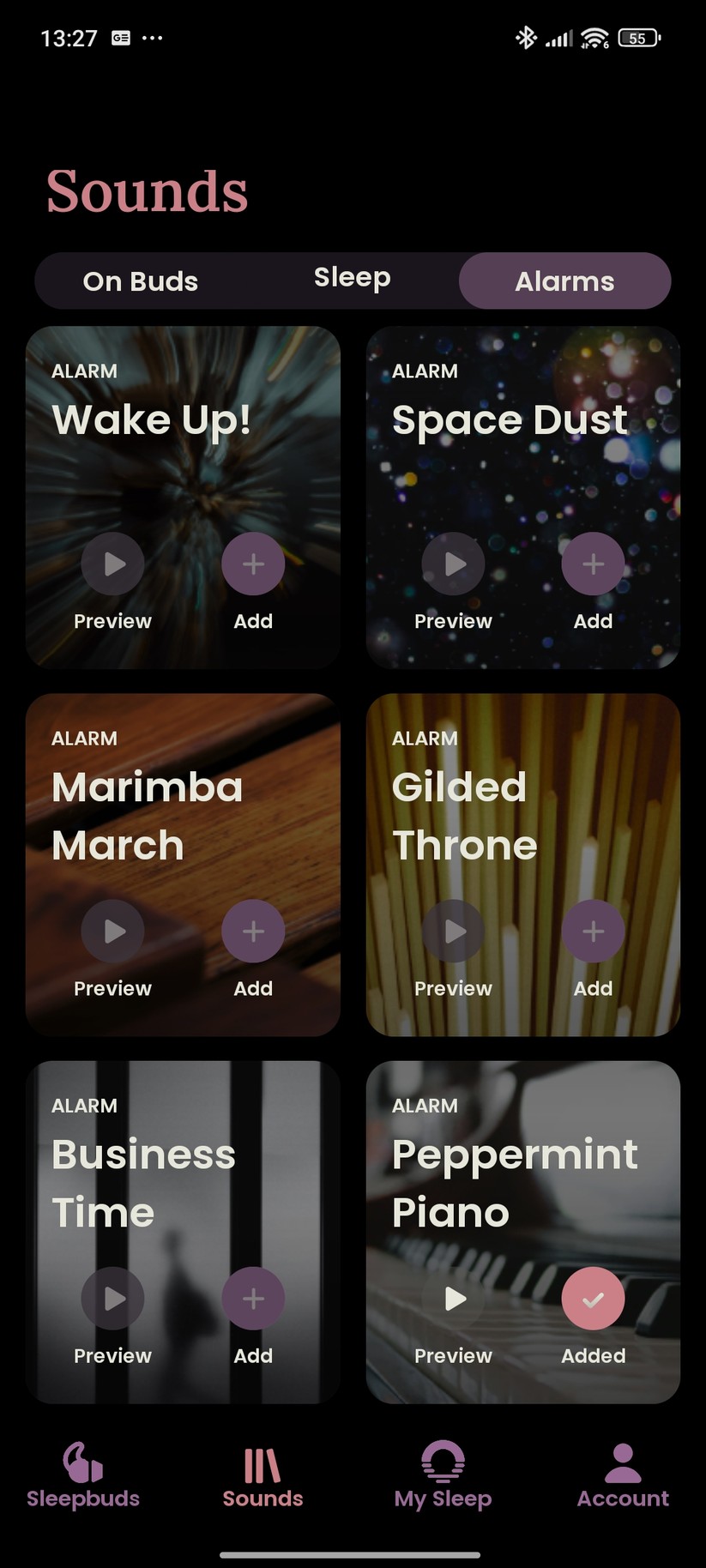Screen dimensions: 706x1568
Task: Preview the Gilded Throne alarm
Action: coord(453,931)
